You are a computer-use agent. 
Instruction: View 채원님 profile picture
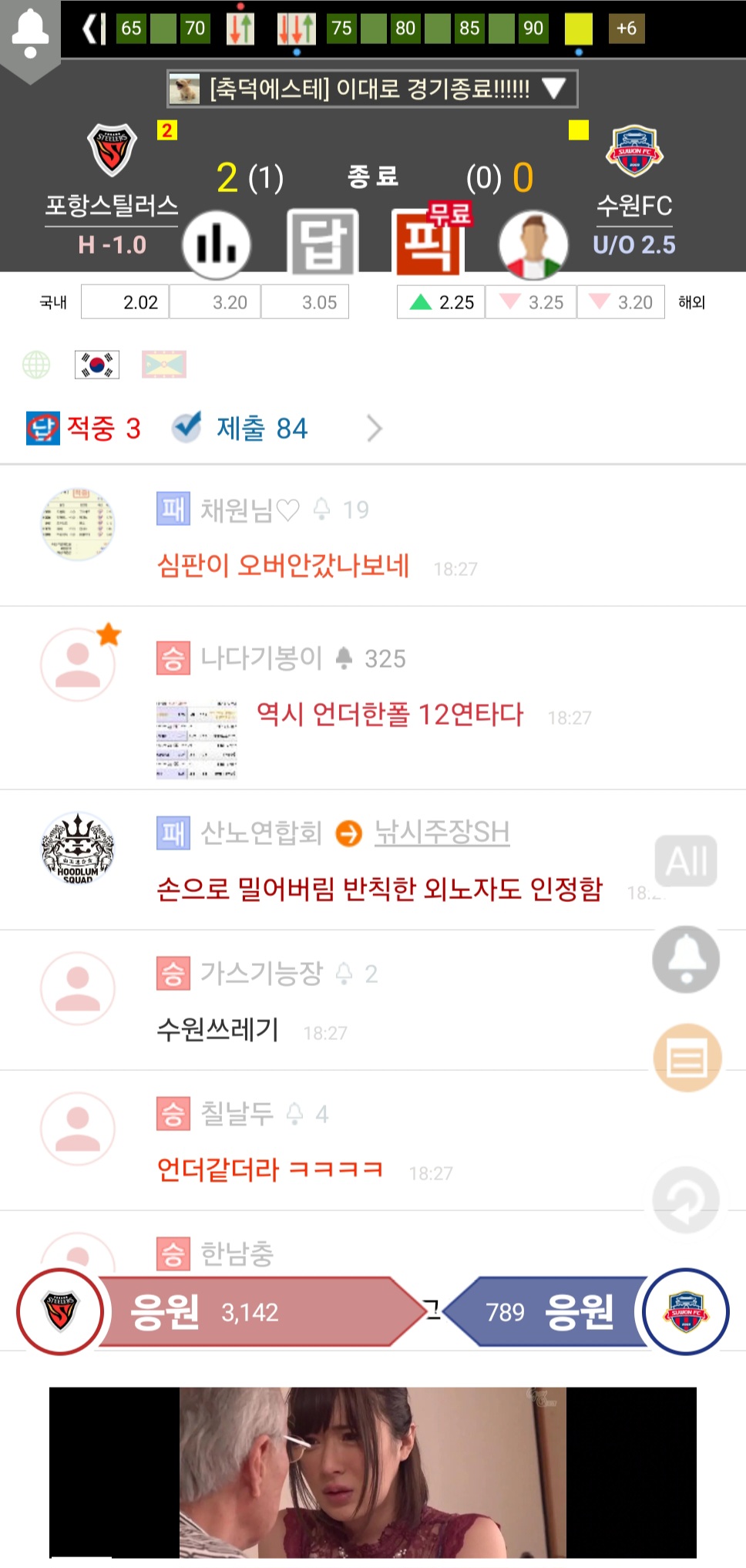pos(78,524)
